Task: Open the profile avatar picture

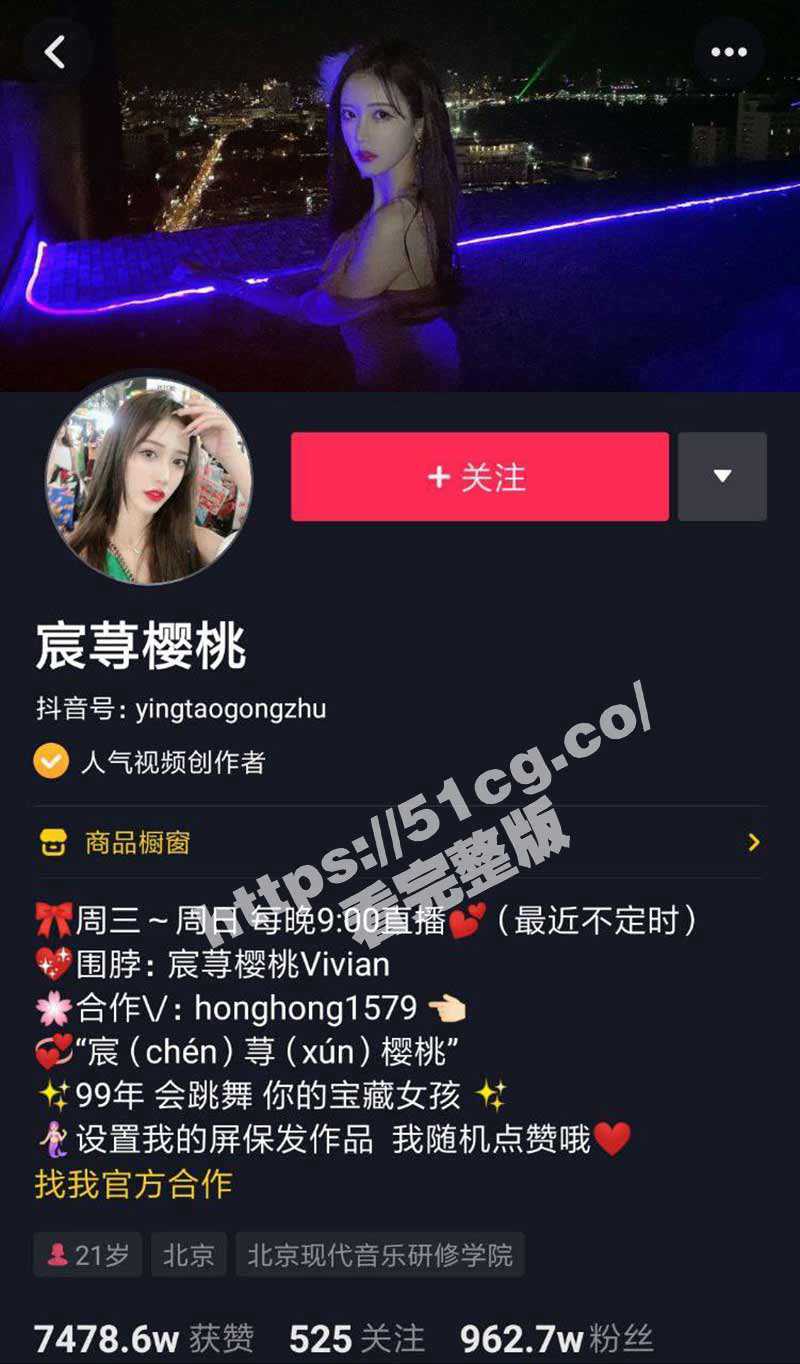Action: (149, 482)
